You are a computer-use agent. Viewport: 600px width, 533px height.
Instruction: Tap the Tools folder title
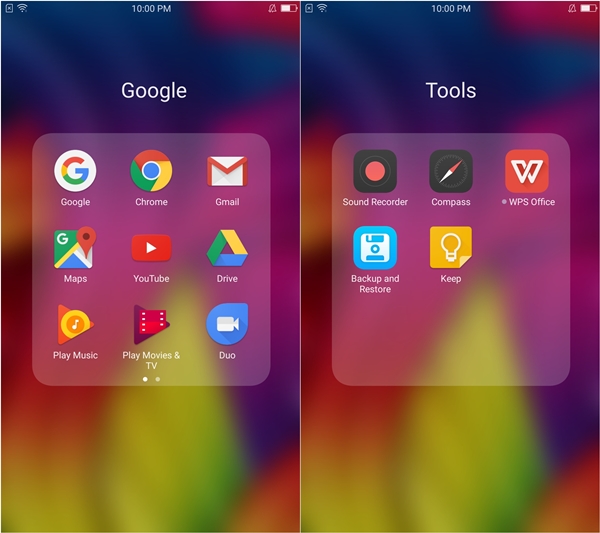click(x=451, y=90)
